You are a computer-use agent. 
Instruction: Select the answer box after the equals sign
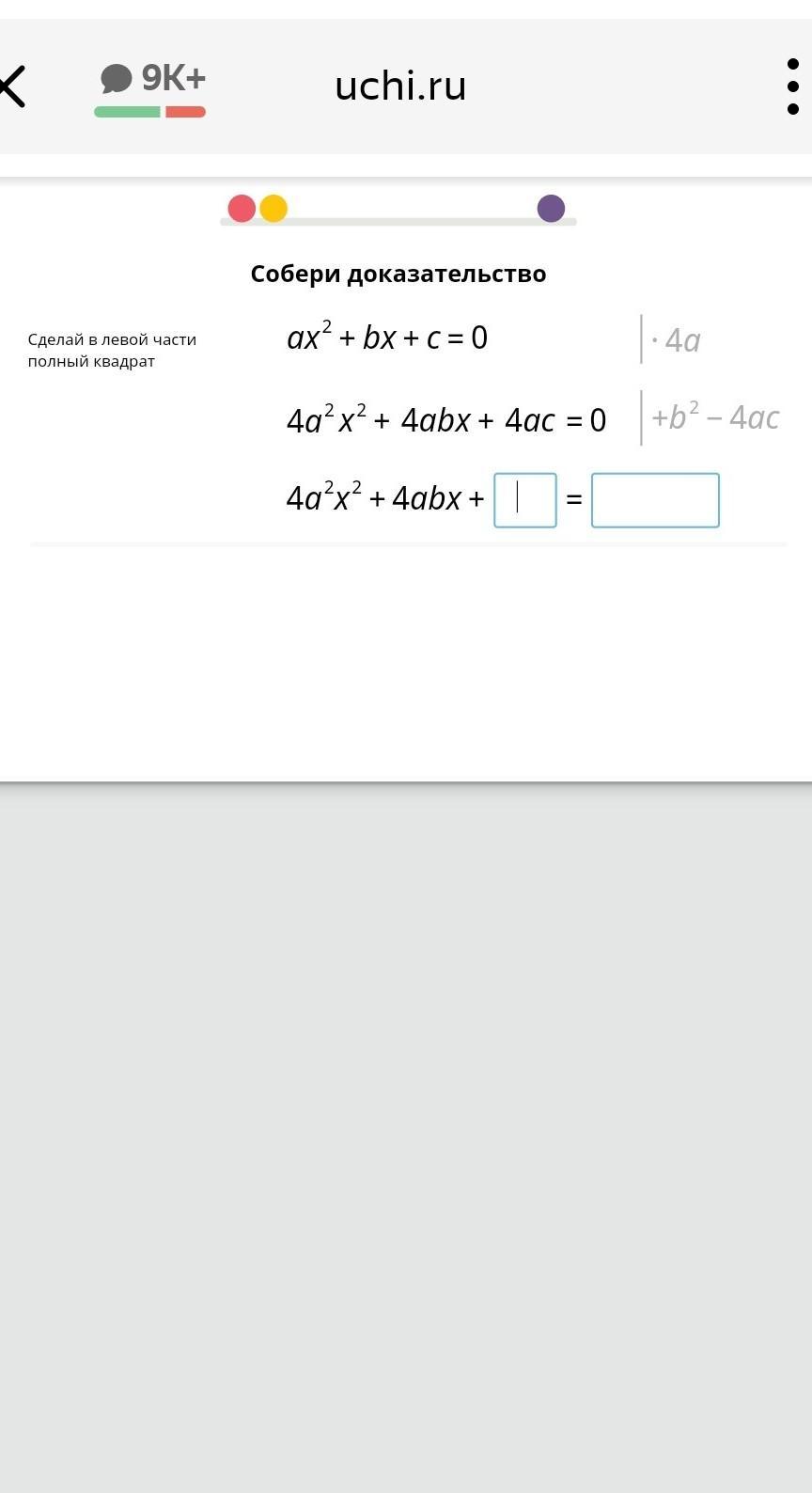pyautogui.click(x=655, y=500)
